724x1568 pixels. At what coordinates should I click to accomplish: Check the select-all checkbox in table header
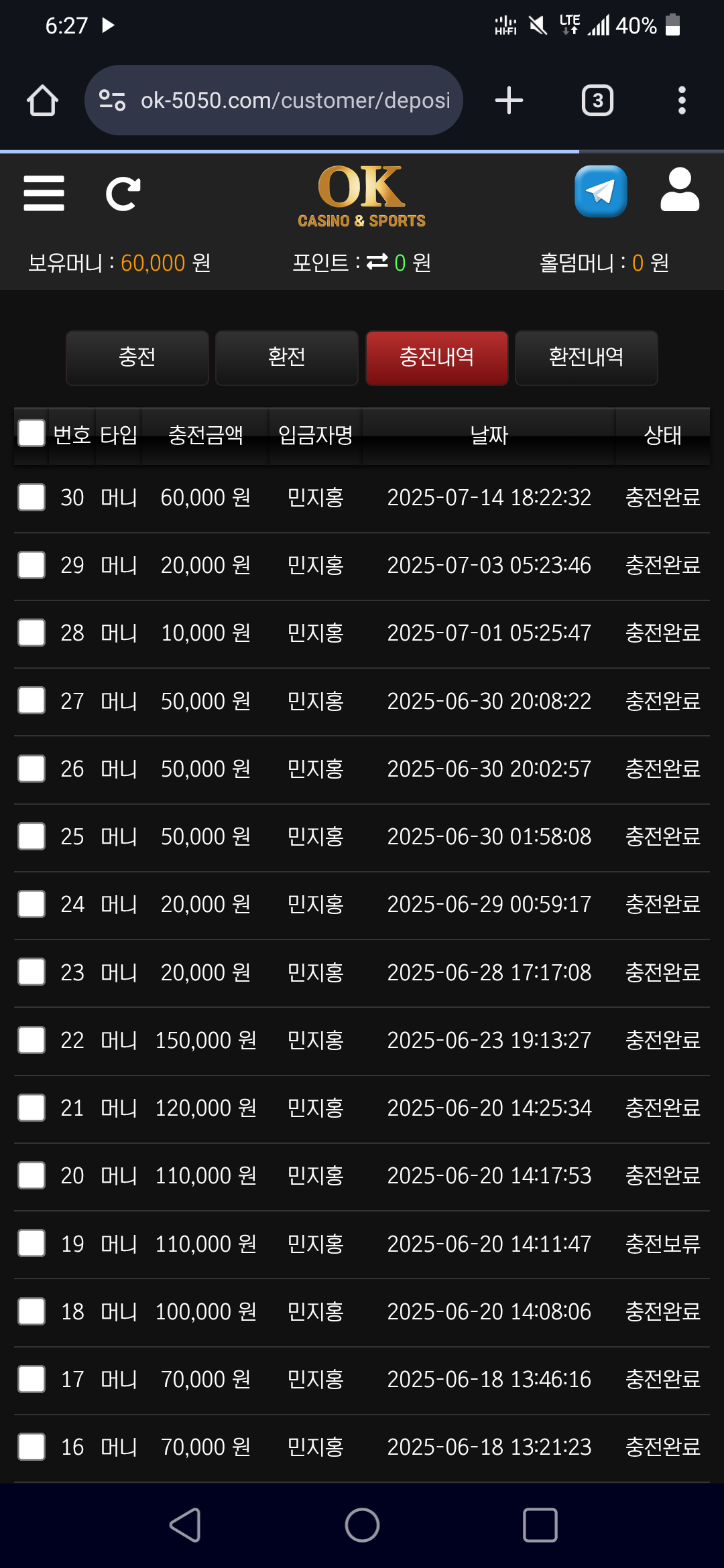click(32, 434)
